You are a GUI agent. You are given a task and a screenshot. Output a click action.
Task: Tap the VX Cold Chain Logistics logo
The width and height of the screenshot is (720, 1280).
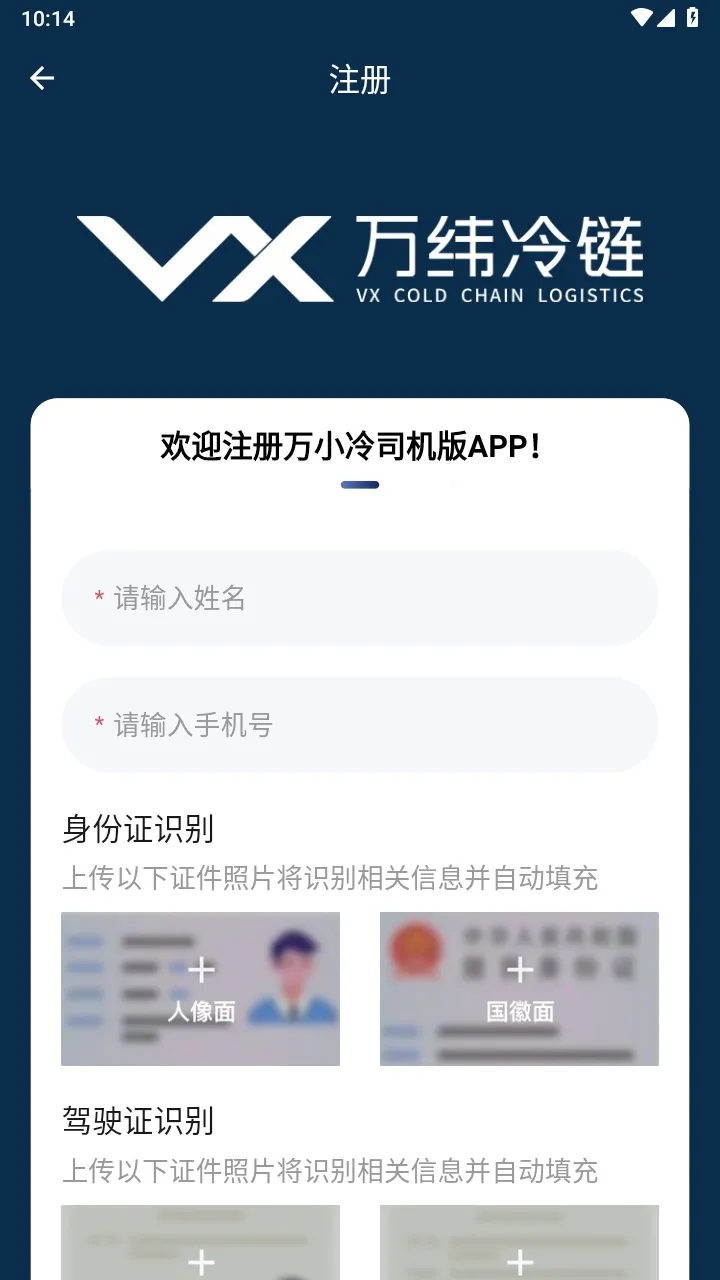pyautogui.click(x=360, y=255)
